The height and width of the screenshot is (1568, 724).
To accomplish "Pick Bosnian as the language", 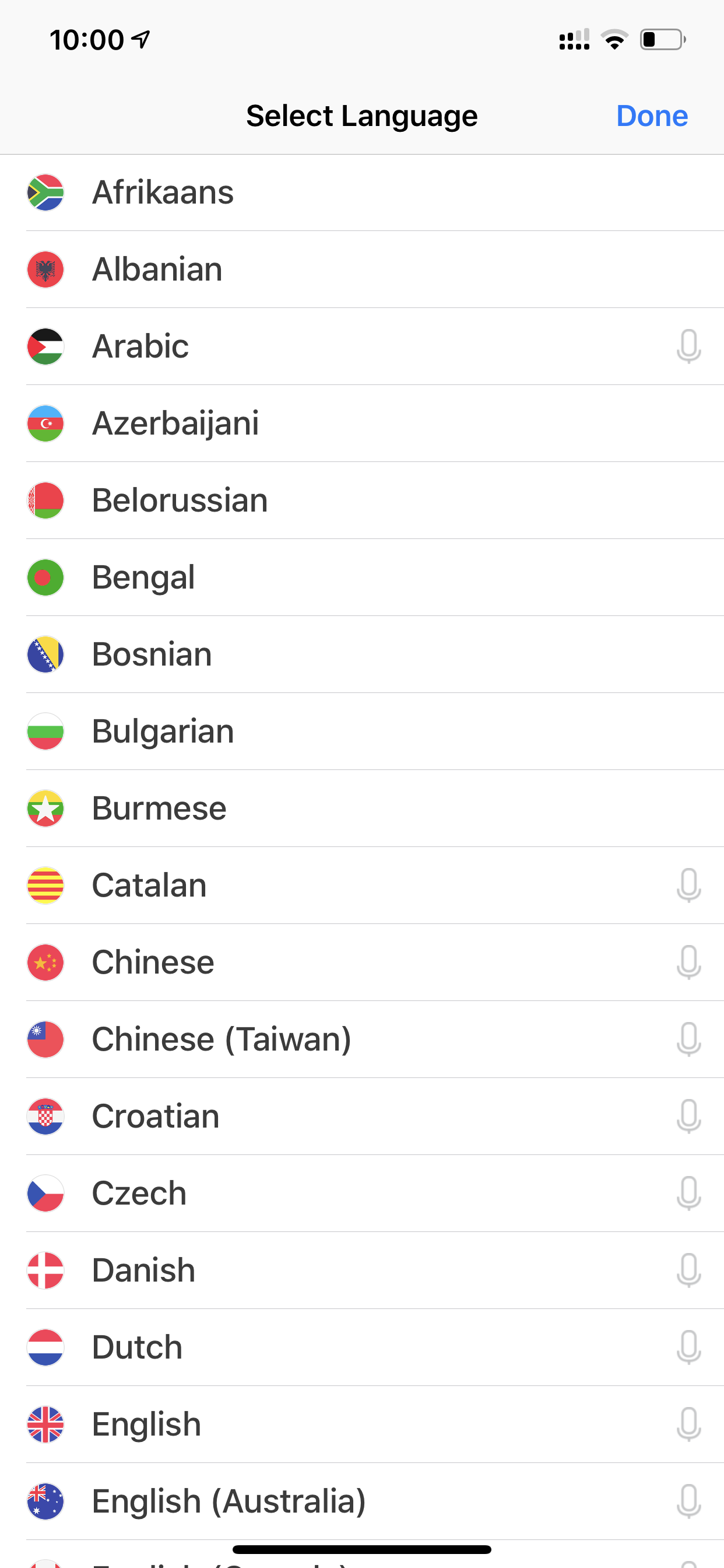I will pos(362,654).
